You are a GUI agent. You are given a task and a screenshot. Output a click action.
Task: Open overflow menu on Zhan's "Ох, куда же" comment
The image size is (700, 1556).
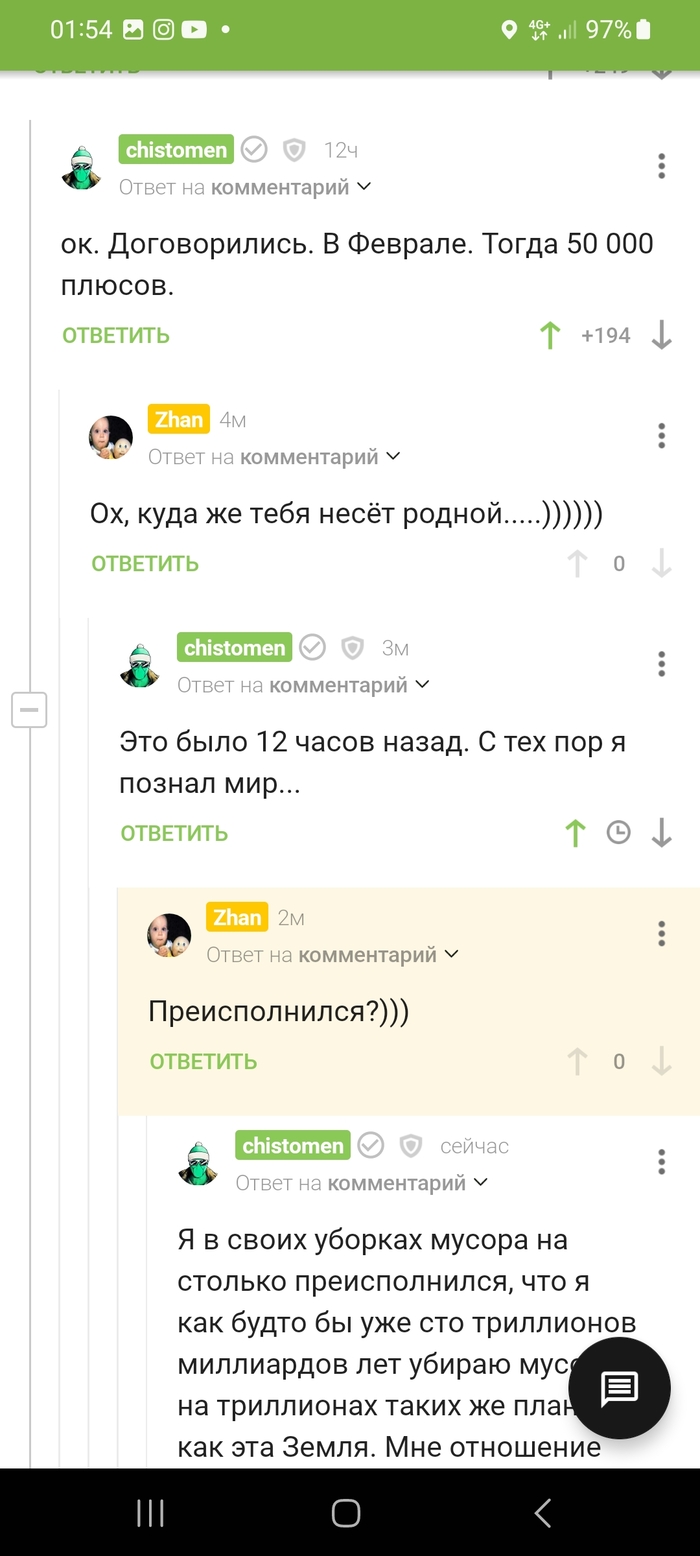(x=661, y=436)
